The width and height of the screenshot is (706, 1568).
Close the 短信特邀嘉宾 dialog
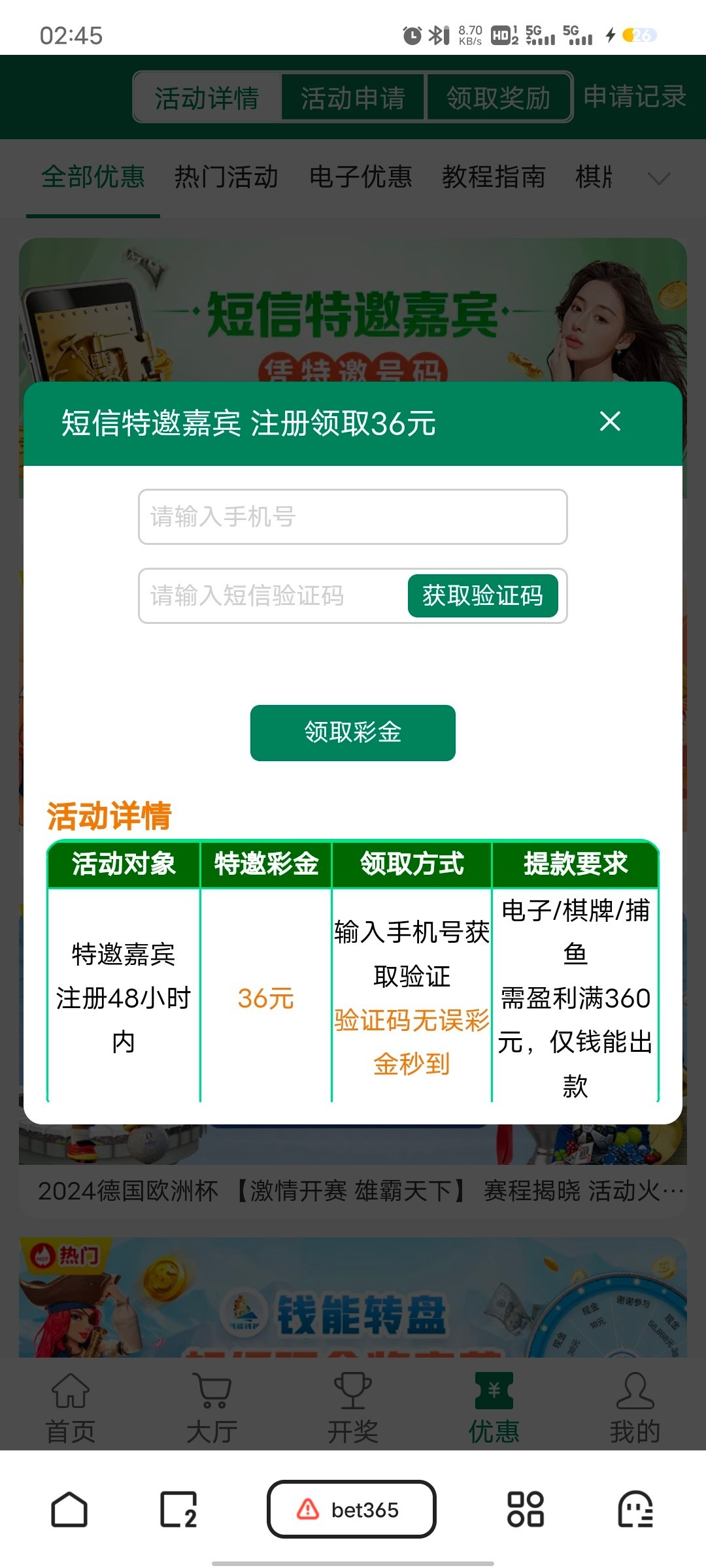point(610,421)
